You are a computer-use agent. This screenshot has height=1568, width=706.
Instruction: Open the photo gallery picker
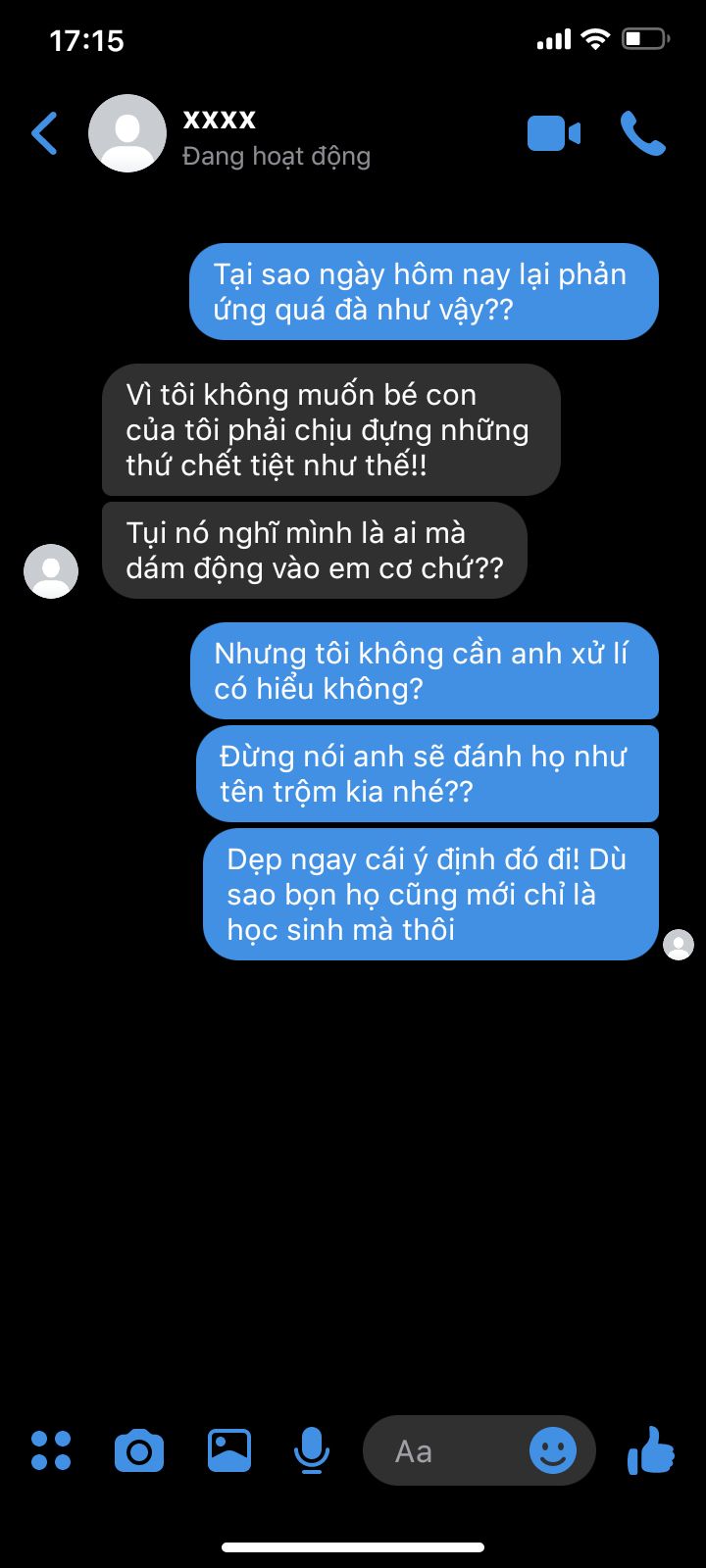coord(228,1450)
